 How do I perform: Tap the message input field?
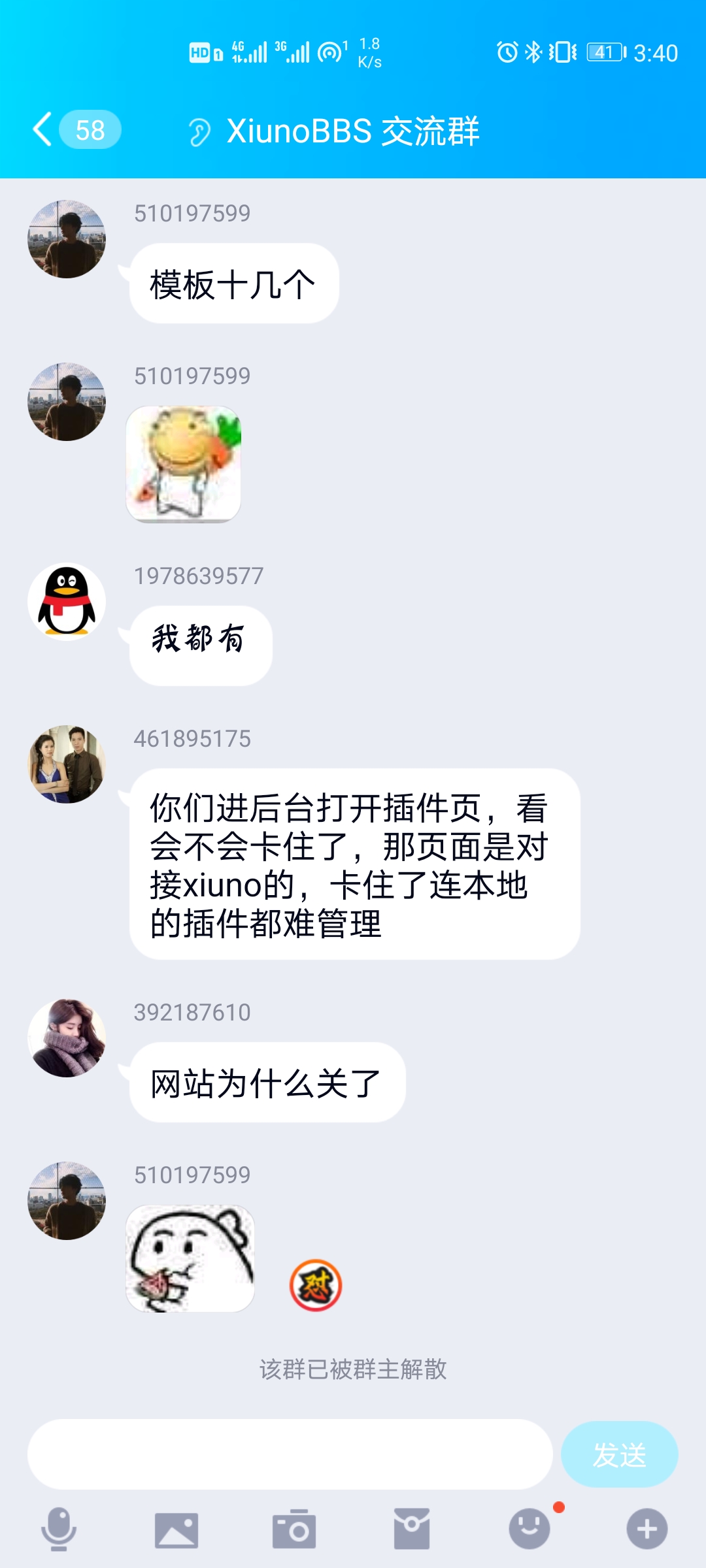(x=290, y=1454)
